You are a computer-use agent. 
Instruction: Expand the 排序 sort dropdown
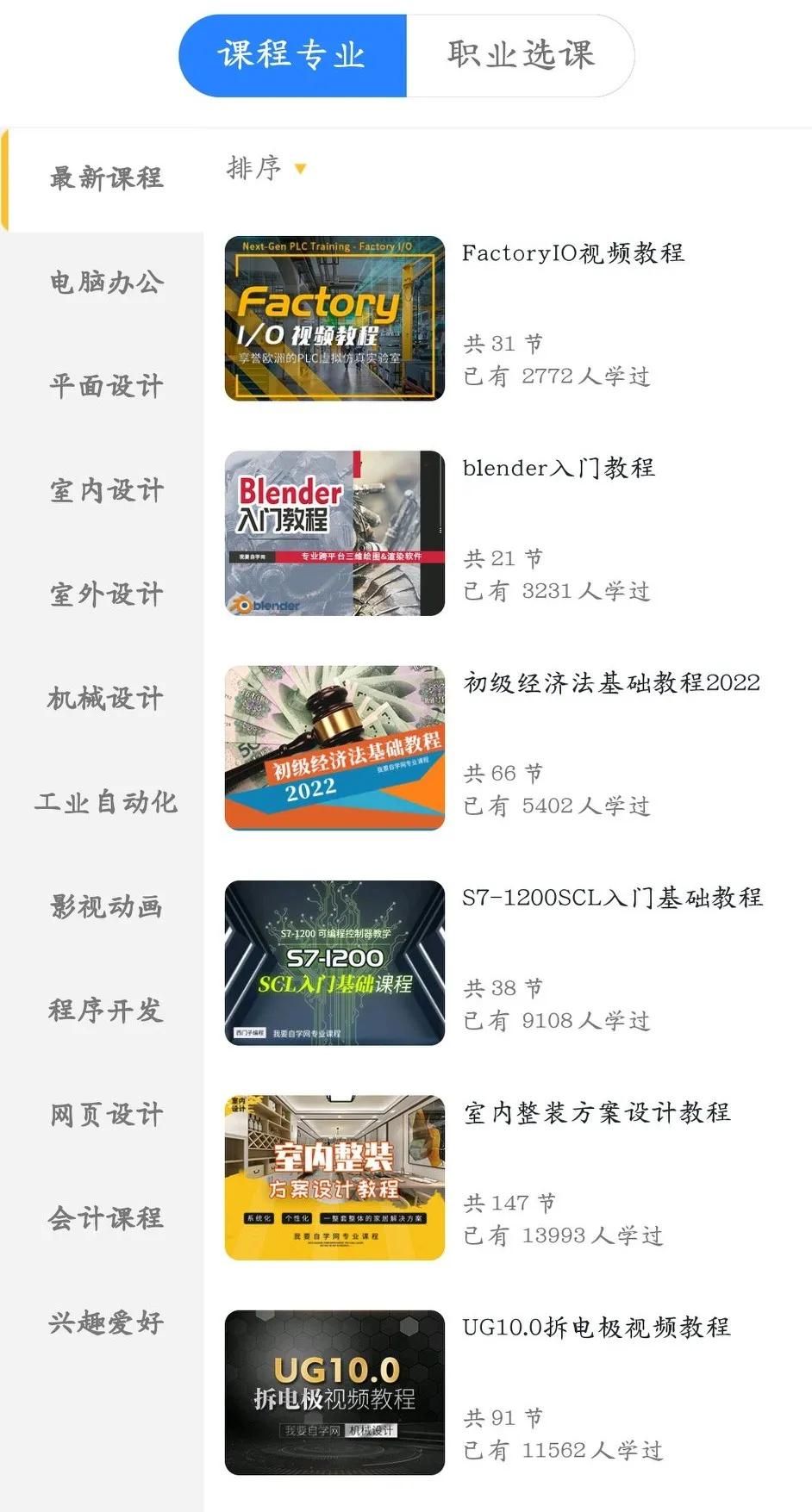(x=265, y=167)
